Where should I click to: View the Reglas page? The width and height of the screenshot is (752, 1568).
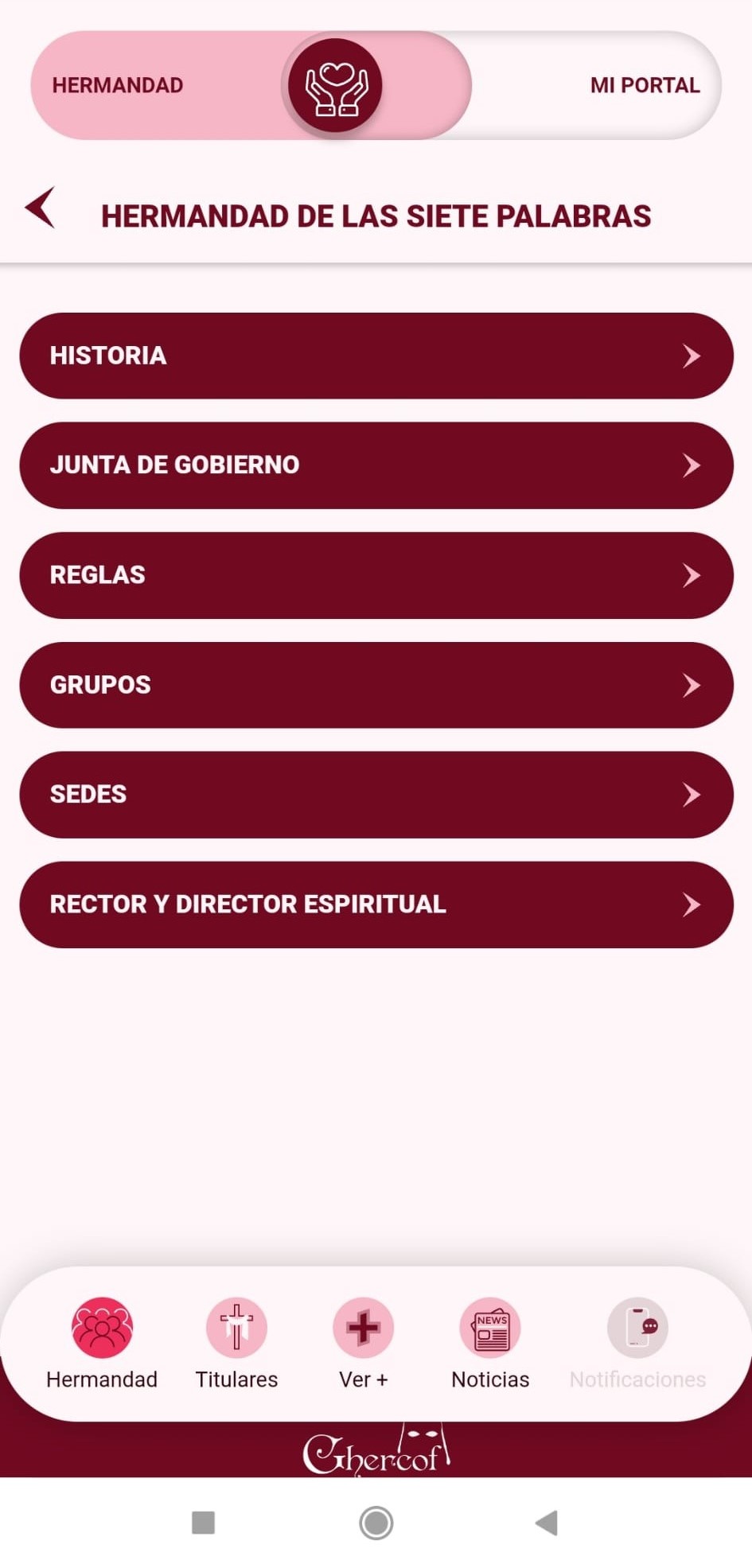(376, 575)
